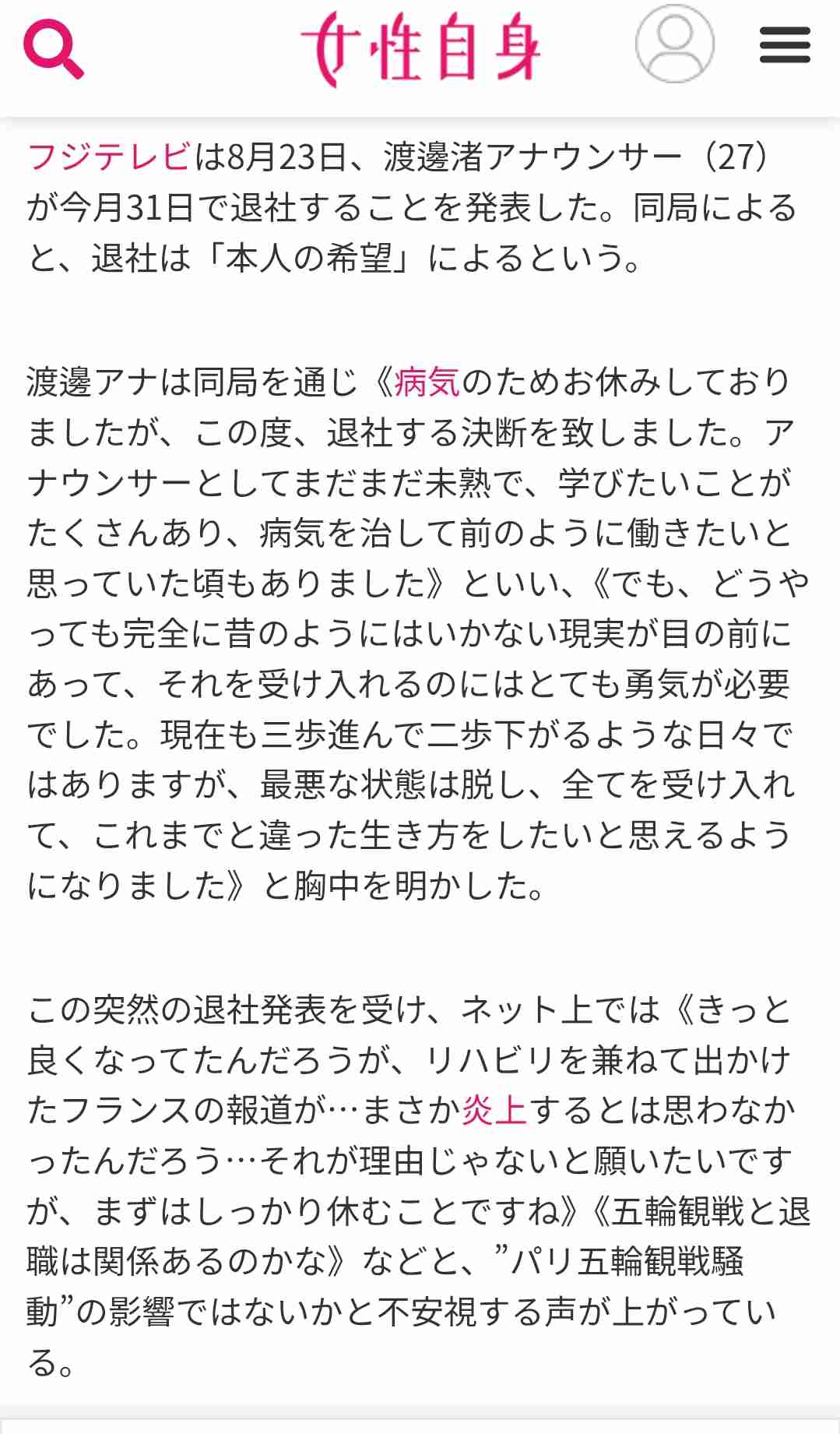Screen dimensions: 840x1434
Task: Open the フジテレビ topic link
Action: coord(107,157)
